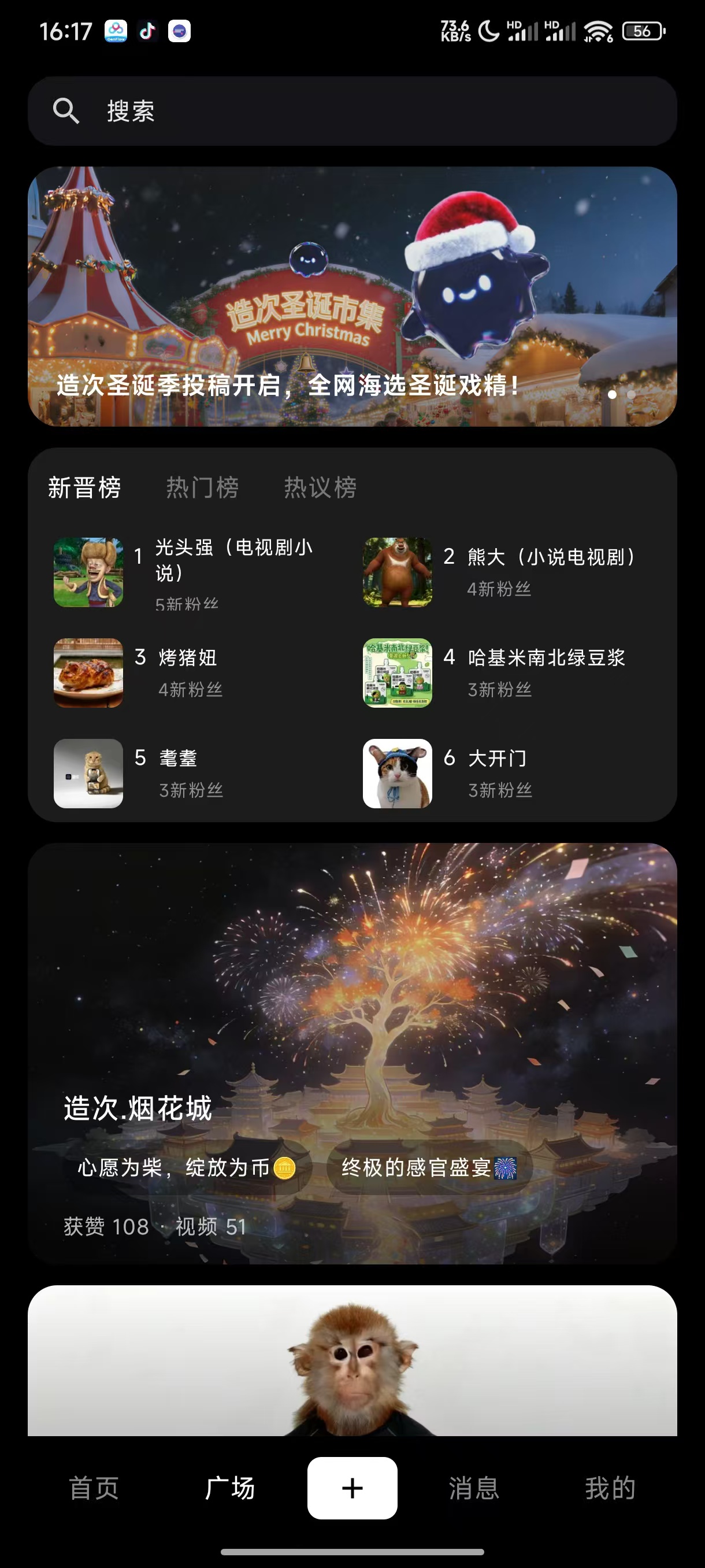Viewport: 705px width, 1568px height.
Task: Go to the 首页 tab
Action: click(94, 1488)
